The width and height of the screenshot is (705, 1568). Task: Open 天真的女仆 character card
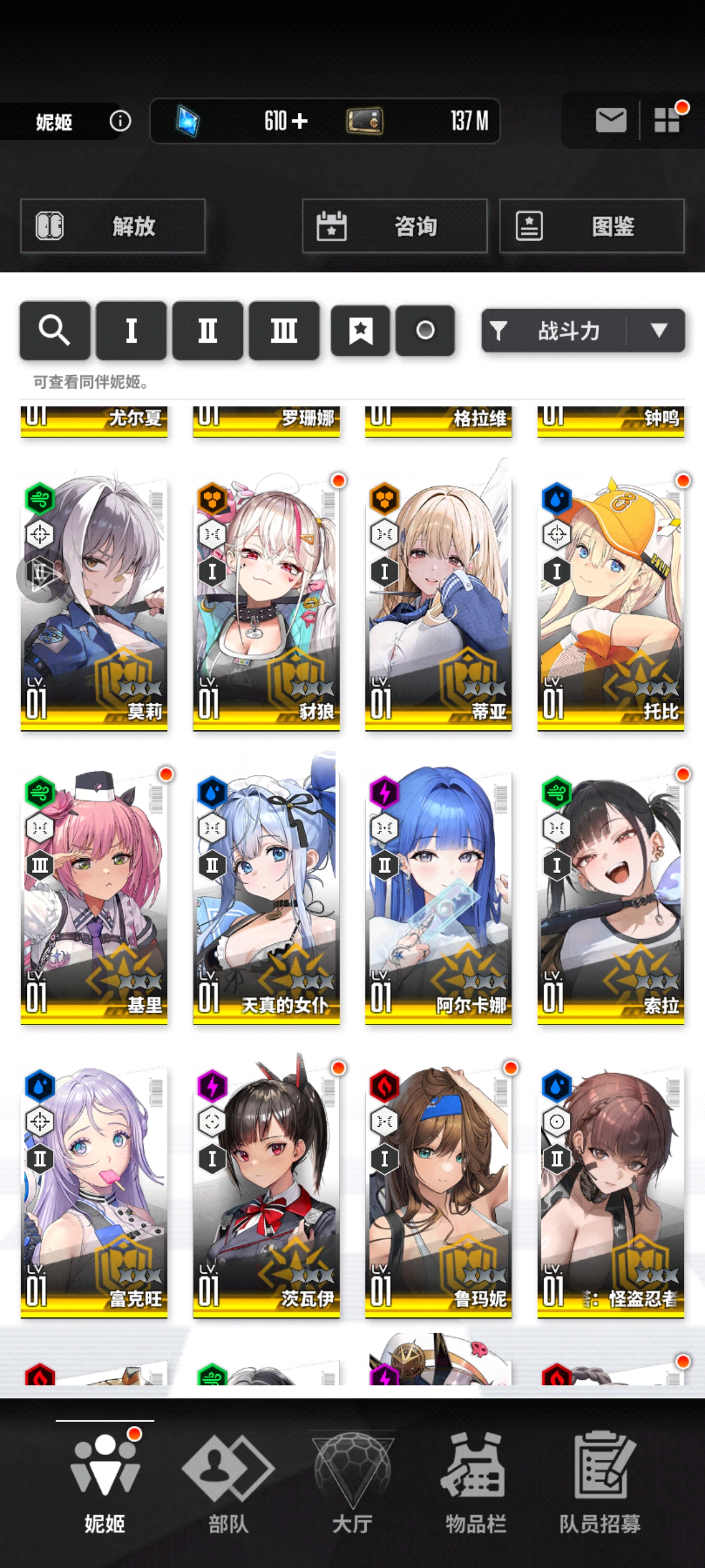266,895
